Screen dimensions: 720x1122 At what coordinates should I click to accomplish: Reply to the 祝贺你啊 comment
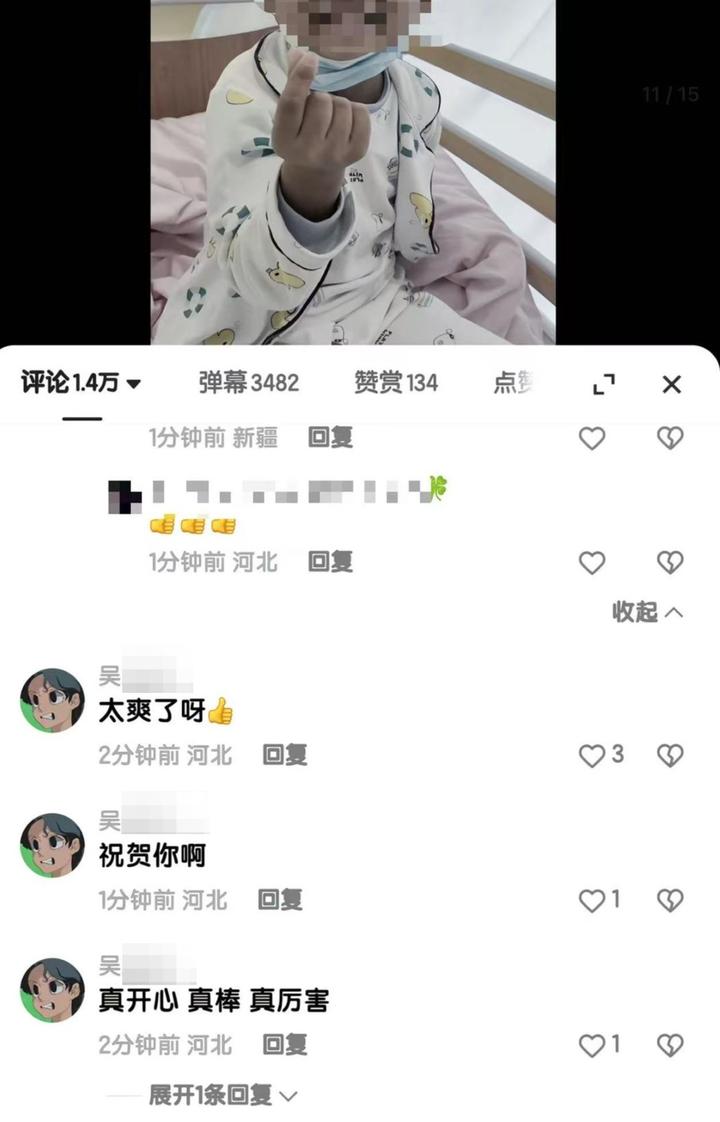click(280, 900)
